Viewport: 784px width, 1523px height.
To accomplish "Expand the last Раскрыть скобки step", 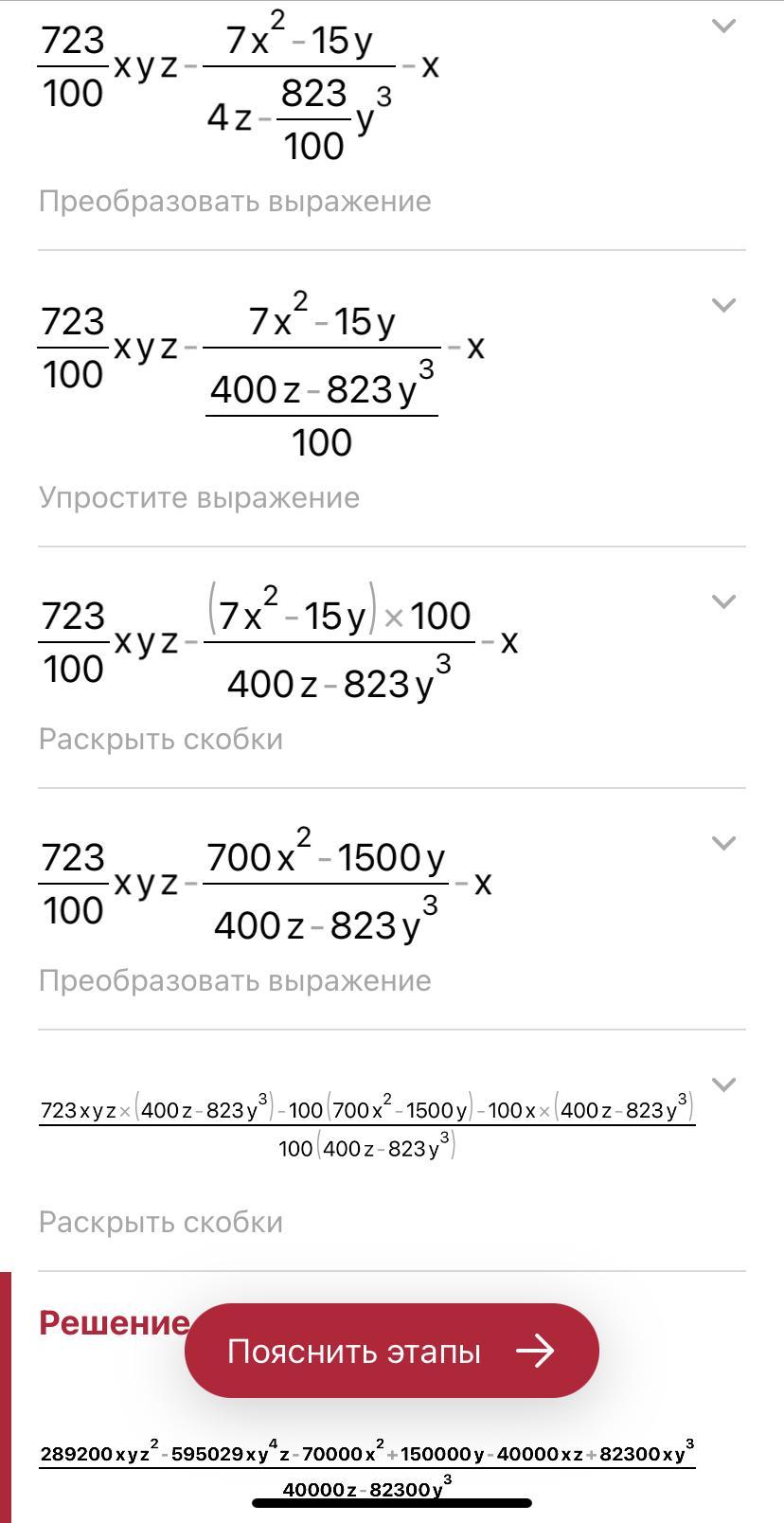I will [723, 1084].
